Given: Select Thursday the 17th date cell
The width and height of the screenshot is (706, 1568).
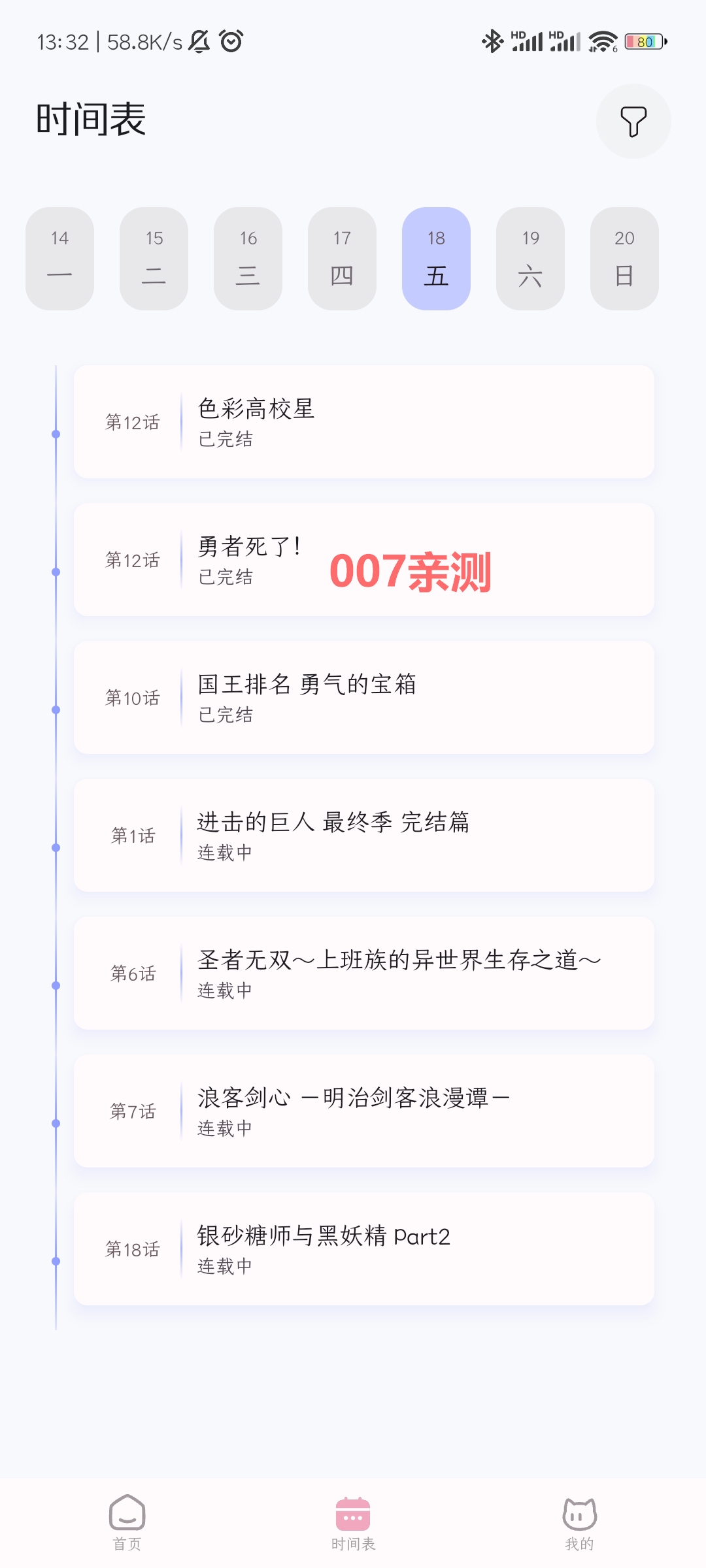Looking at the screenshot, I should pyautogui.click(x=341, y=258).
